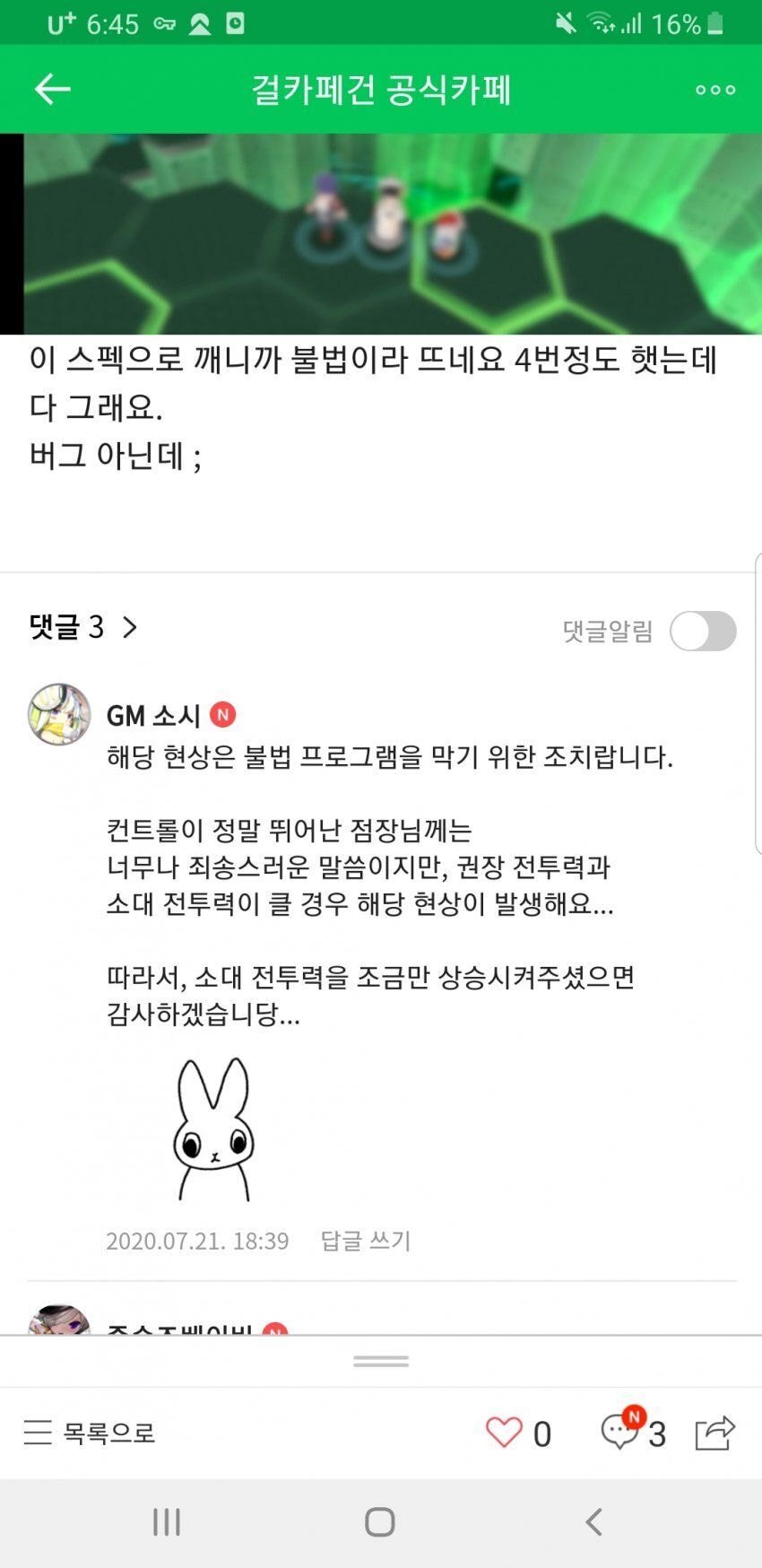Tap the share icon at the bottom right
The width and height of the screenshot is (762, 1568).
[x=714, y=1435]
